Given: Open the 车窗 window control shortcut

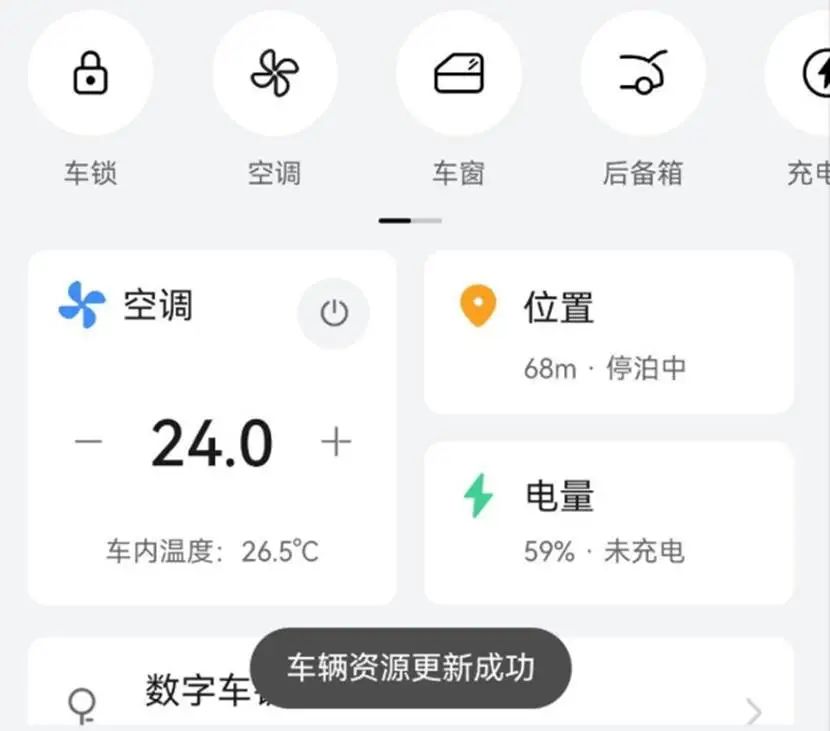Looking at the screenshot, I should (459, 74).
